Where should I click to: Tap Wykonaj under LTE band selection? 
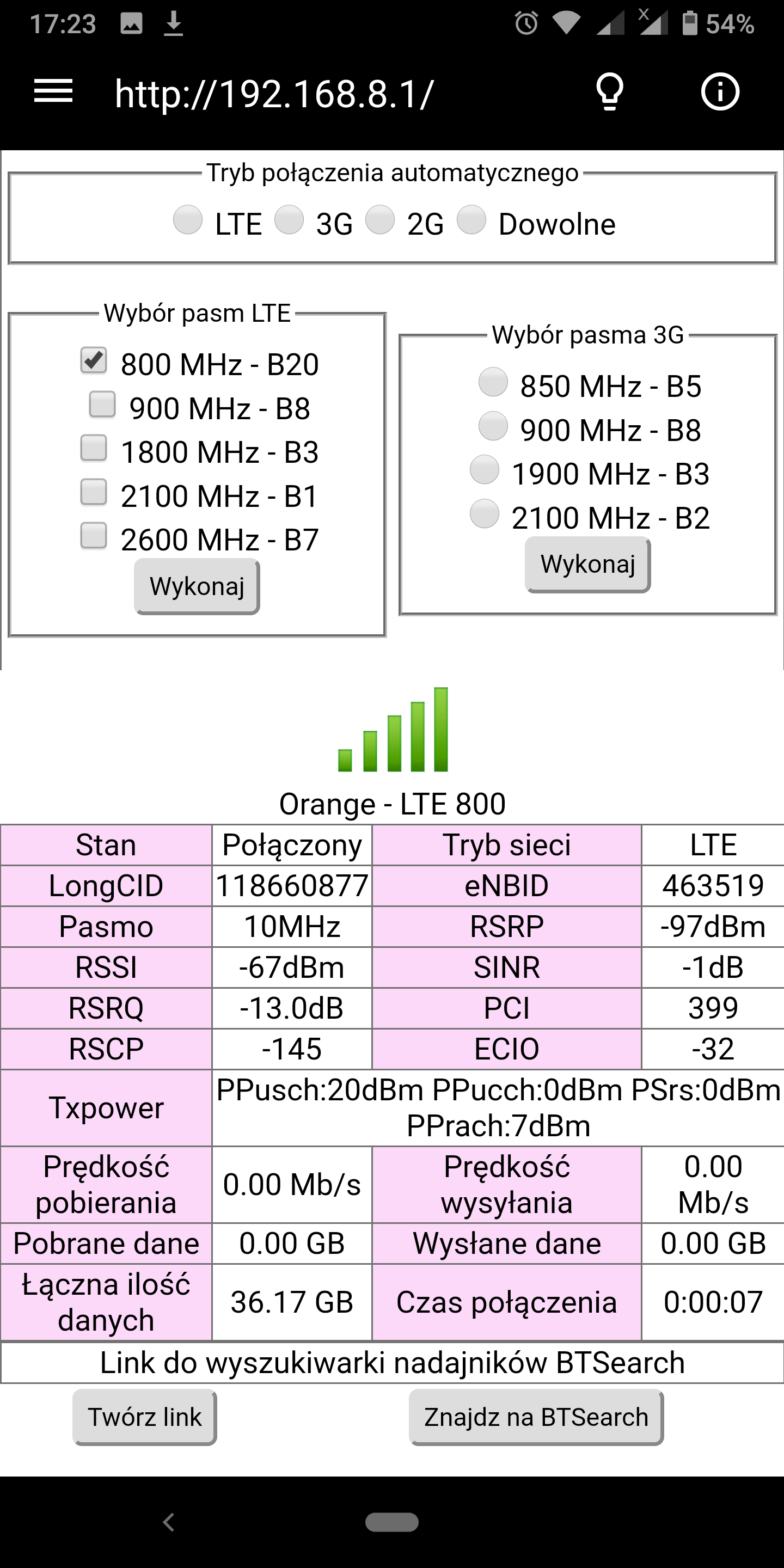197,587
